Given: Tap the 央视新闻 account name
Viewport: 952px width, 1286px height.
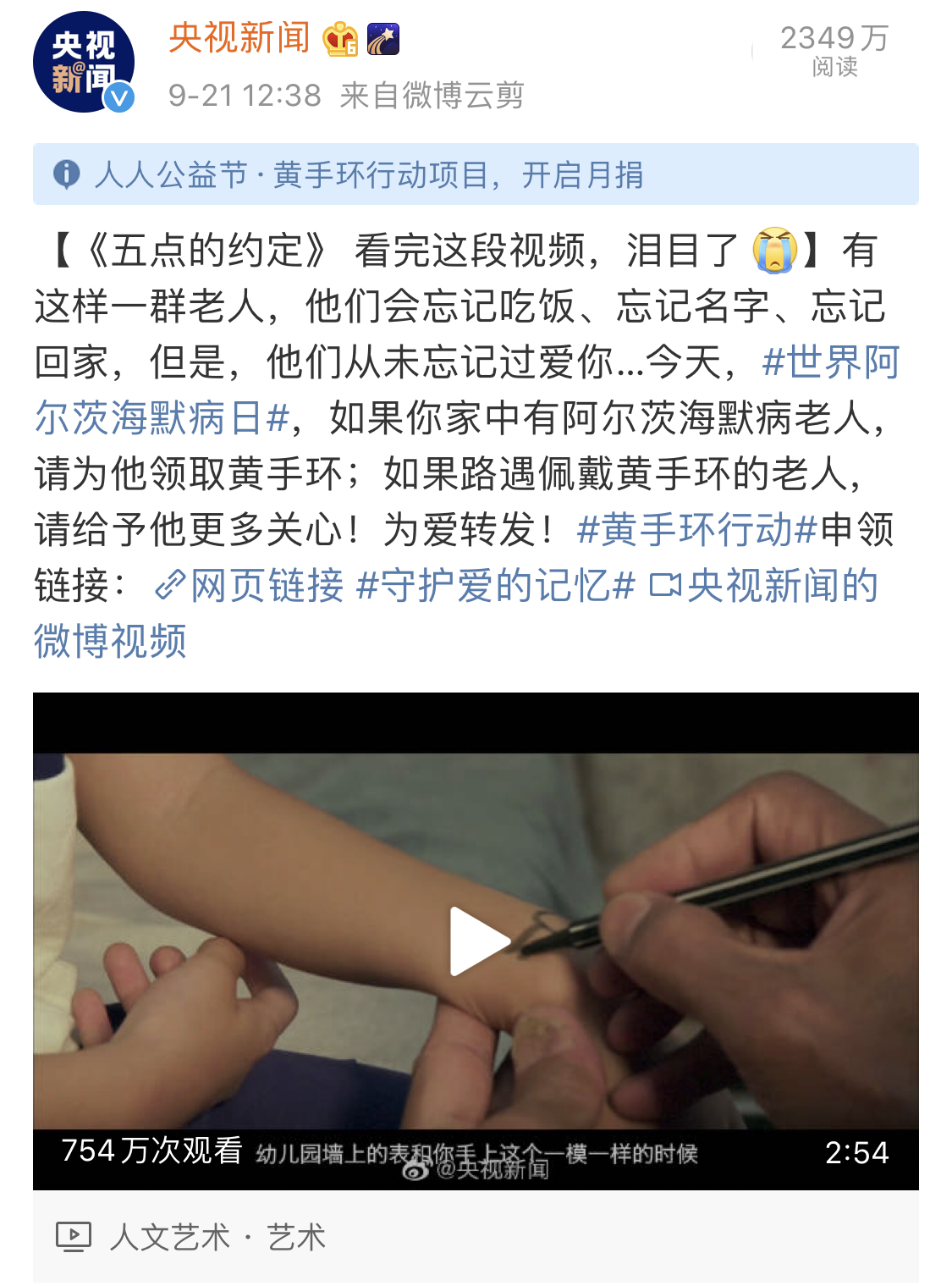Looking at the screenshot, I should pos(239,38).
